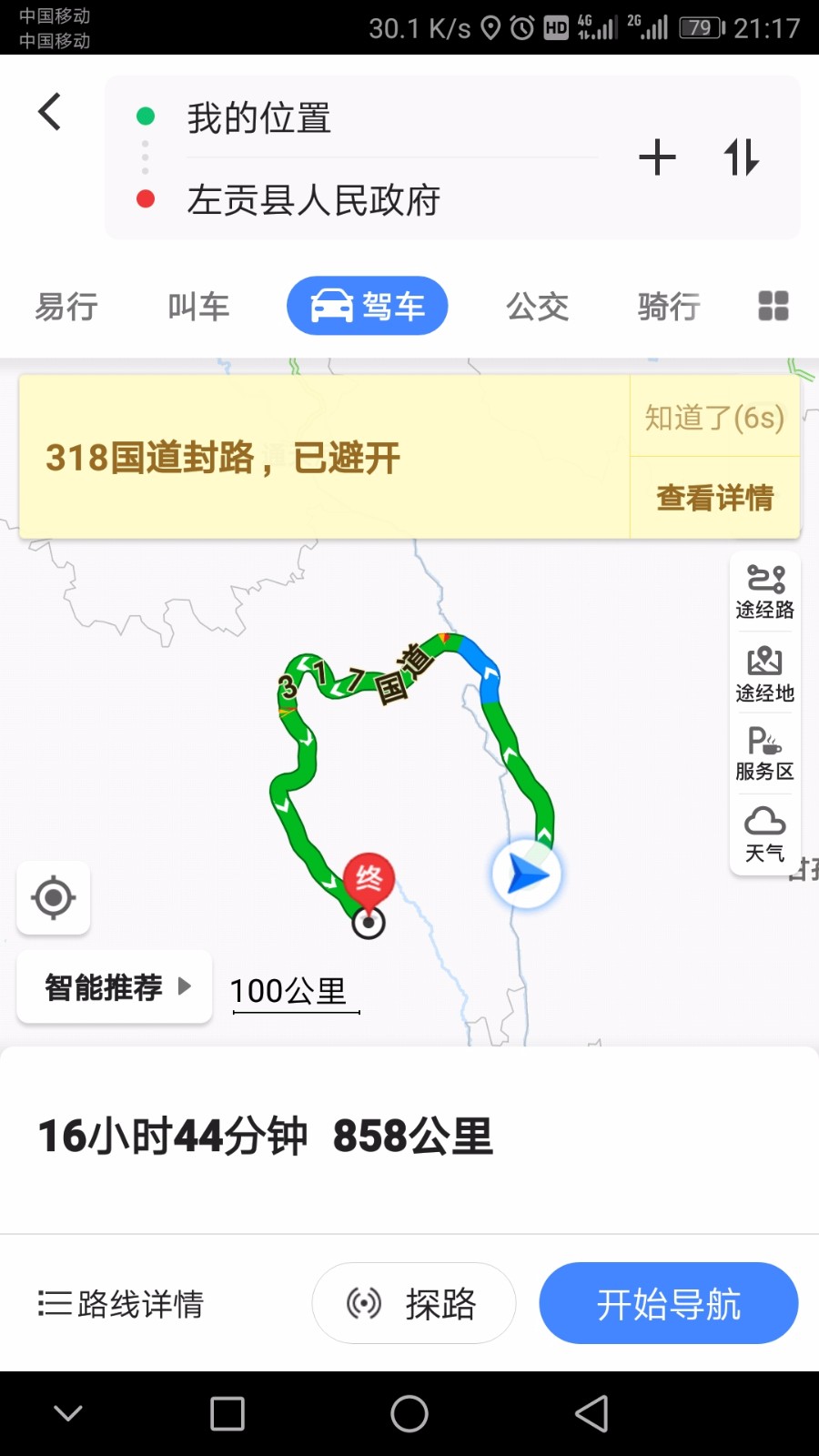Open more travel modes grid
Image resolution: width=819 pixels, height=1456 pixels.
click(773, 306)
